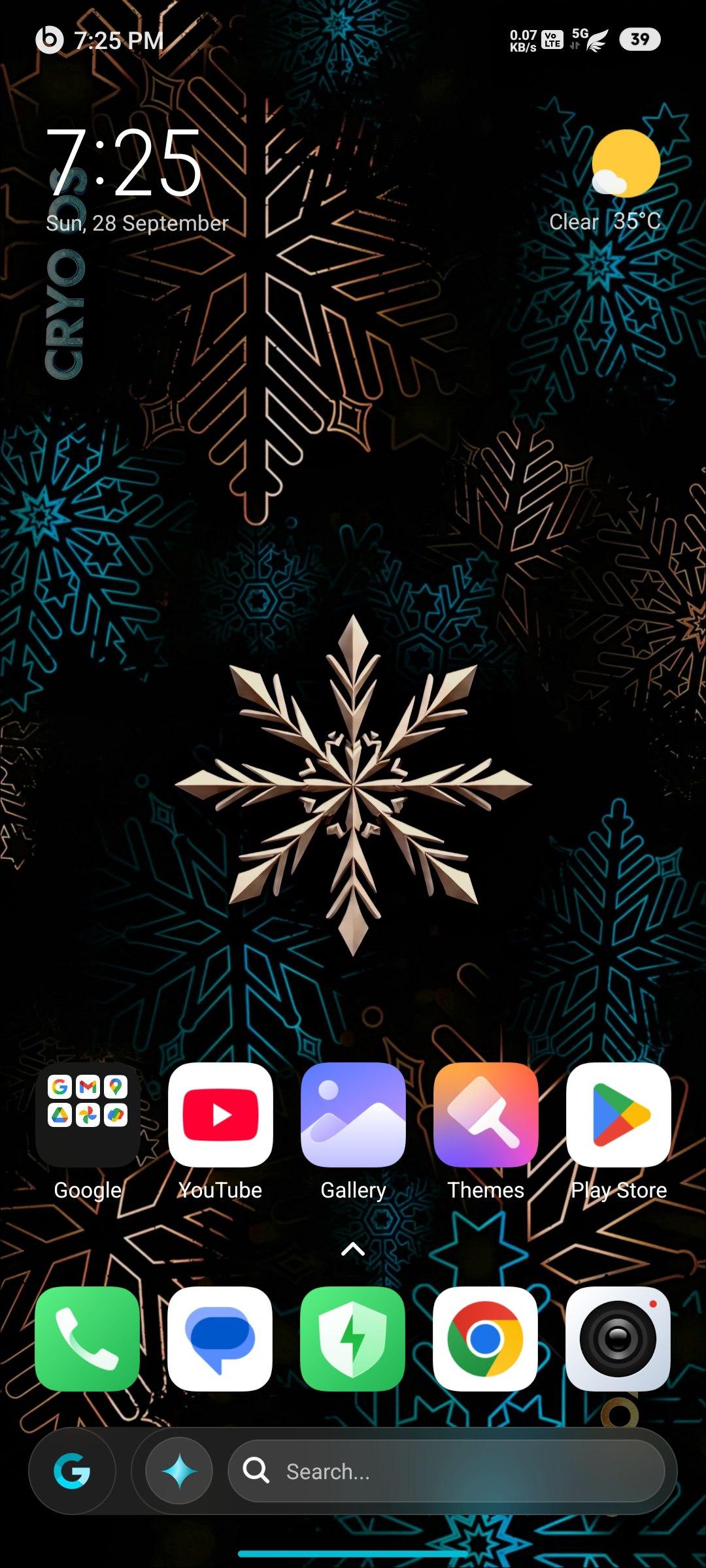Open the Messages app

pos(220,1339)
